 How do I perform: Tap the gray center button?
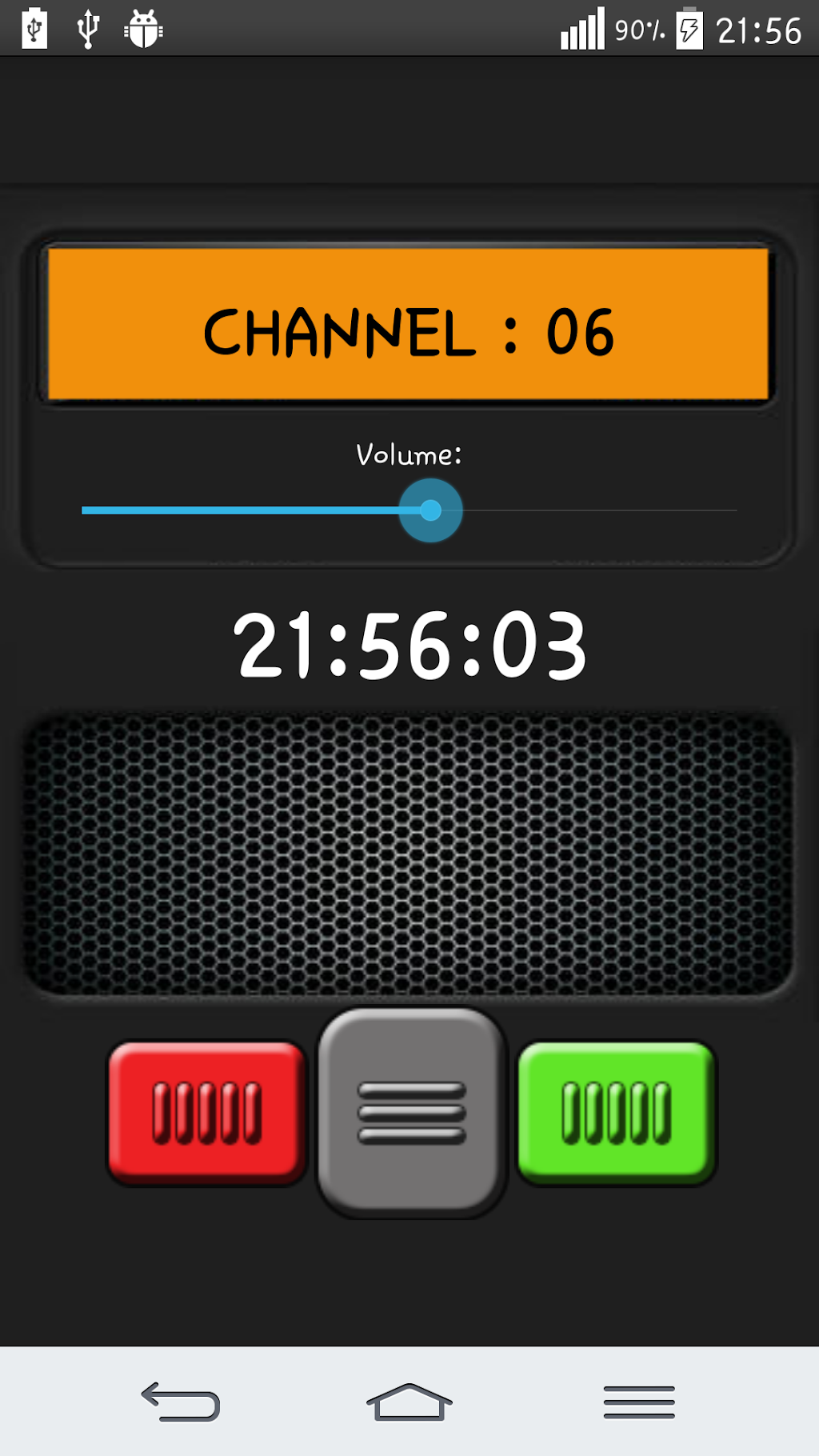pos(412,1112)
